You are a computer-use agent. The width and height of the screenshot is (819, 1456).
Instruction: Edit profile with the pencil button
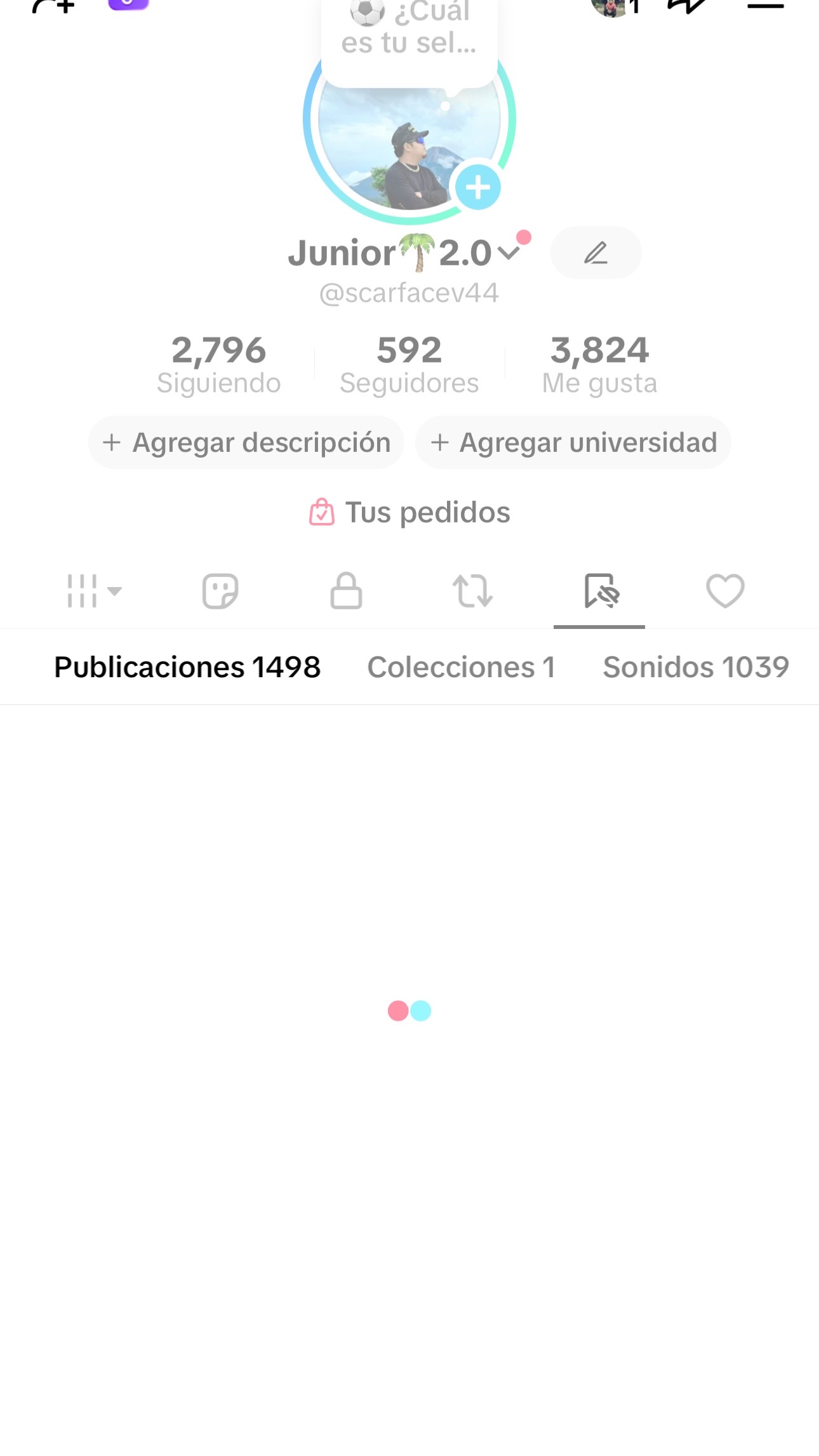[x=596, y=253]
